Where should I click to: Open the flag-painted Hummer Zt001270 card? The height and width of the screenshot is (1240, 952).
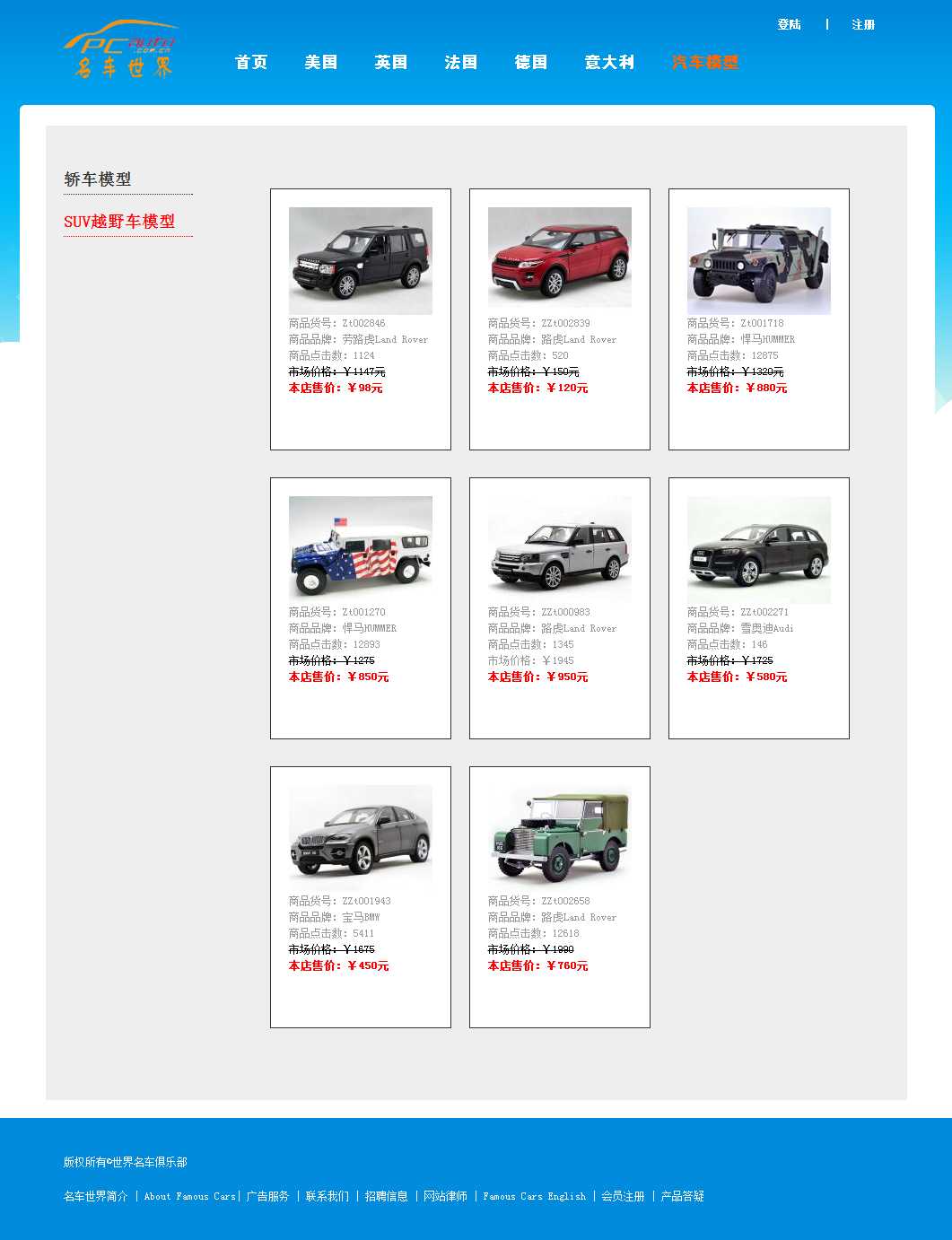[361, 548]
